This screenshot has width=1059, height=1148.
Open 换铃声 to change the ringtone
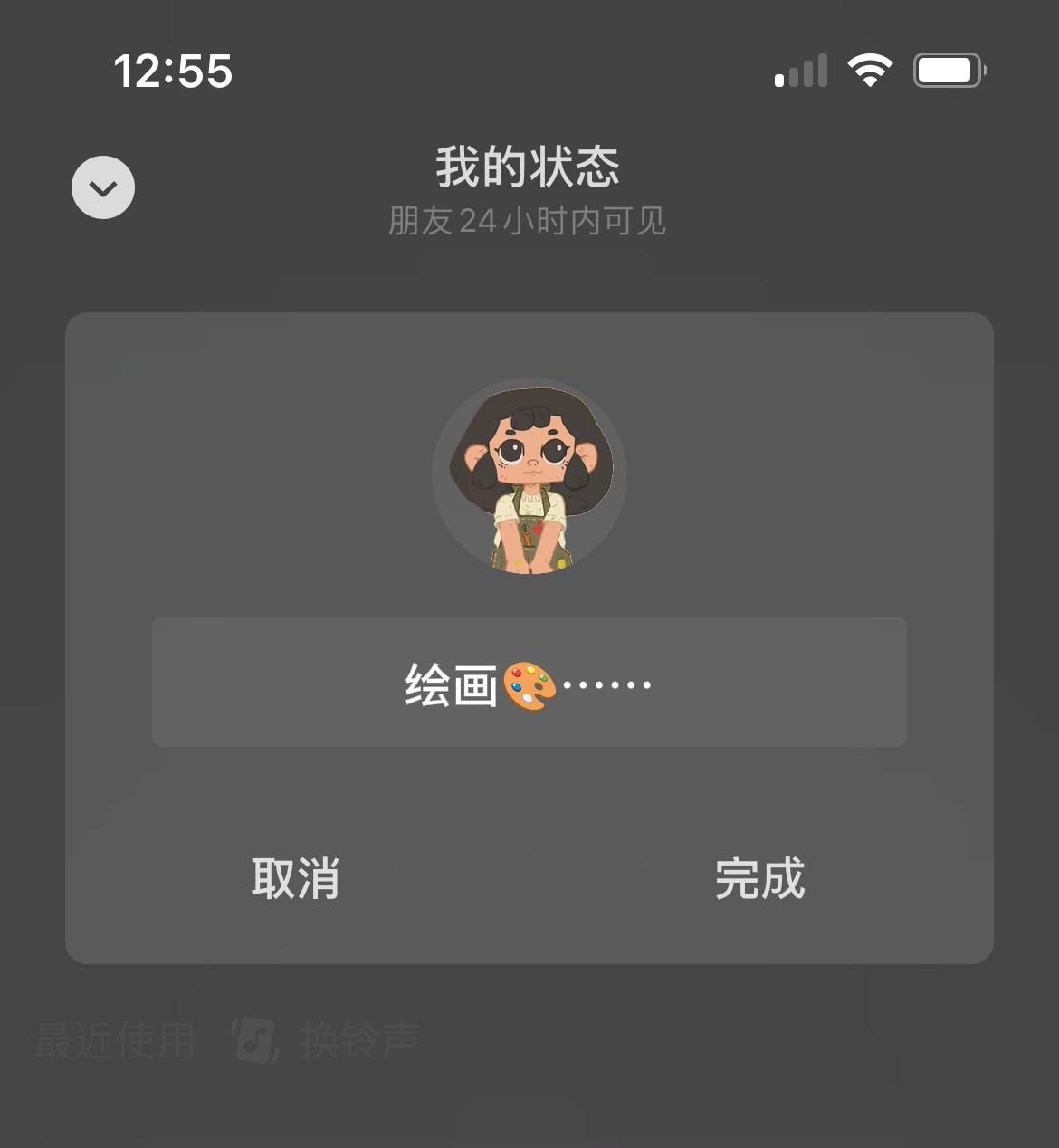358,1041
